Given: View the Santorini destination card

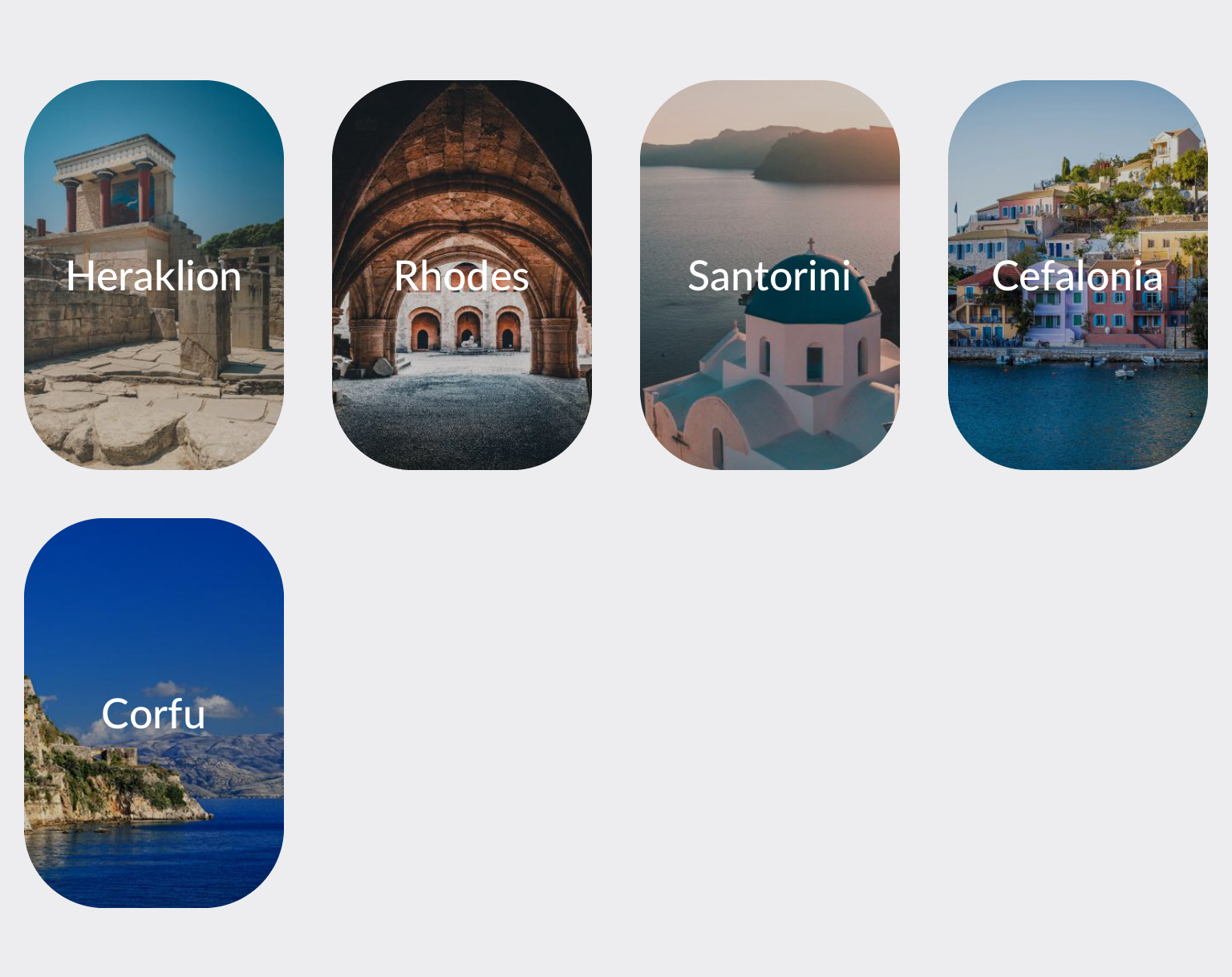Looking at the screenshot, I should click(770, 275).
